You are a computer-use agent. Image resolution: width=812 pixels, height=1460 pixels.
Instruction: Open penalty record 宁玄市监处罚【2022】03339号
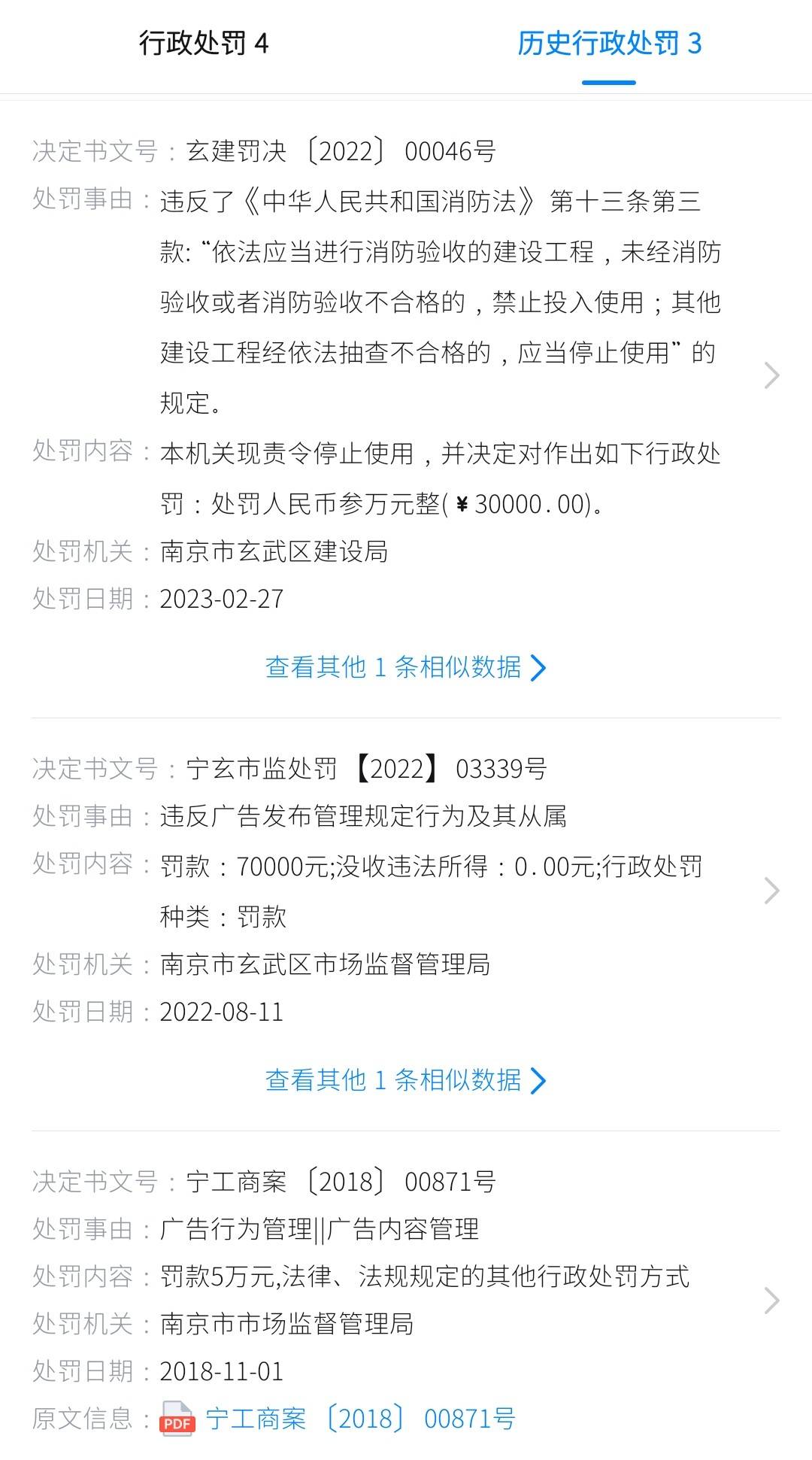[771, 891]
